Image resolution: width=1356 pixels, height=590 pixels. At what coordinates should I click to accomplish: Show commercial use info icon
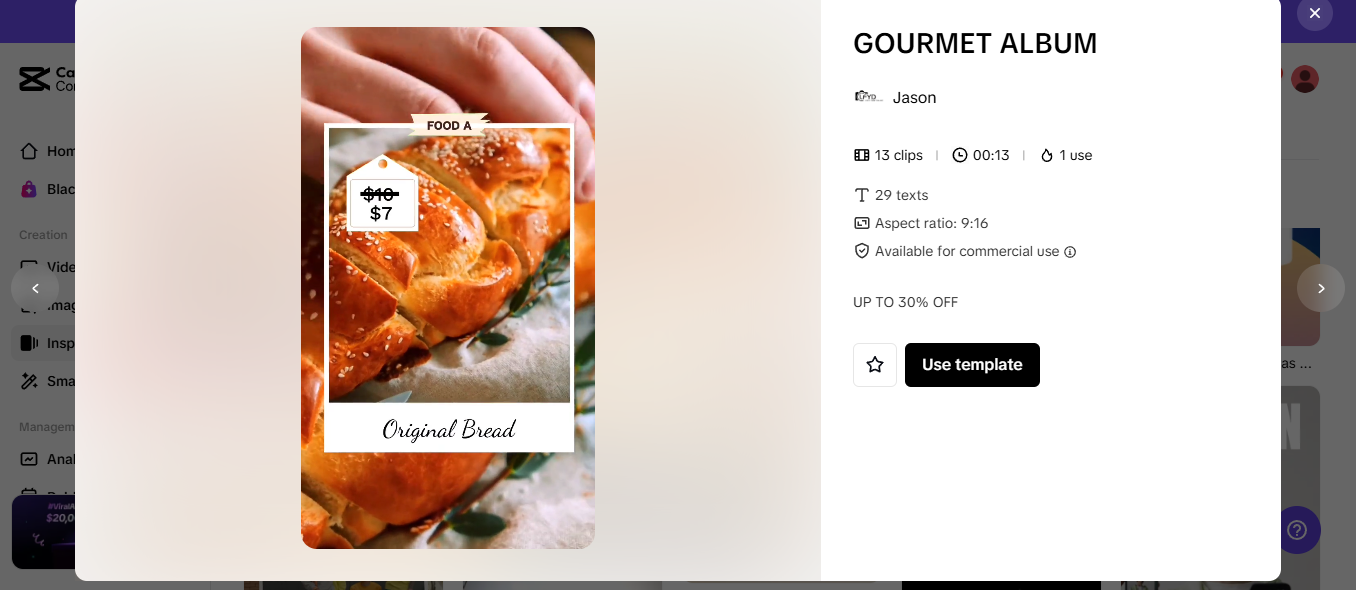pos(1070,252)
